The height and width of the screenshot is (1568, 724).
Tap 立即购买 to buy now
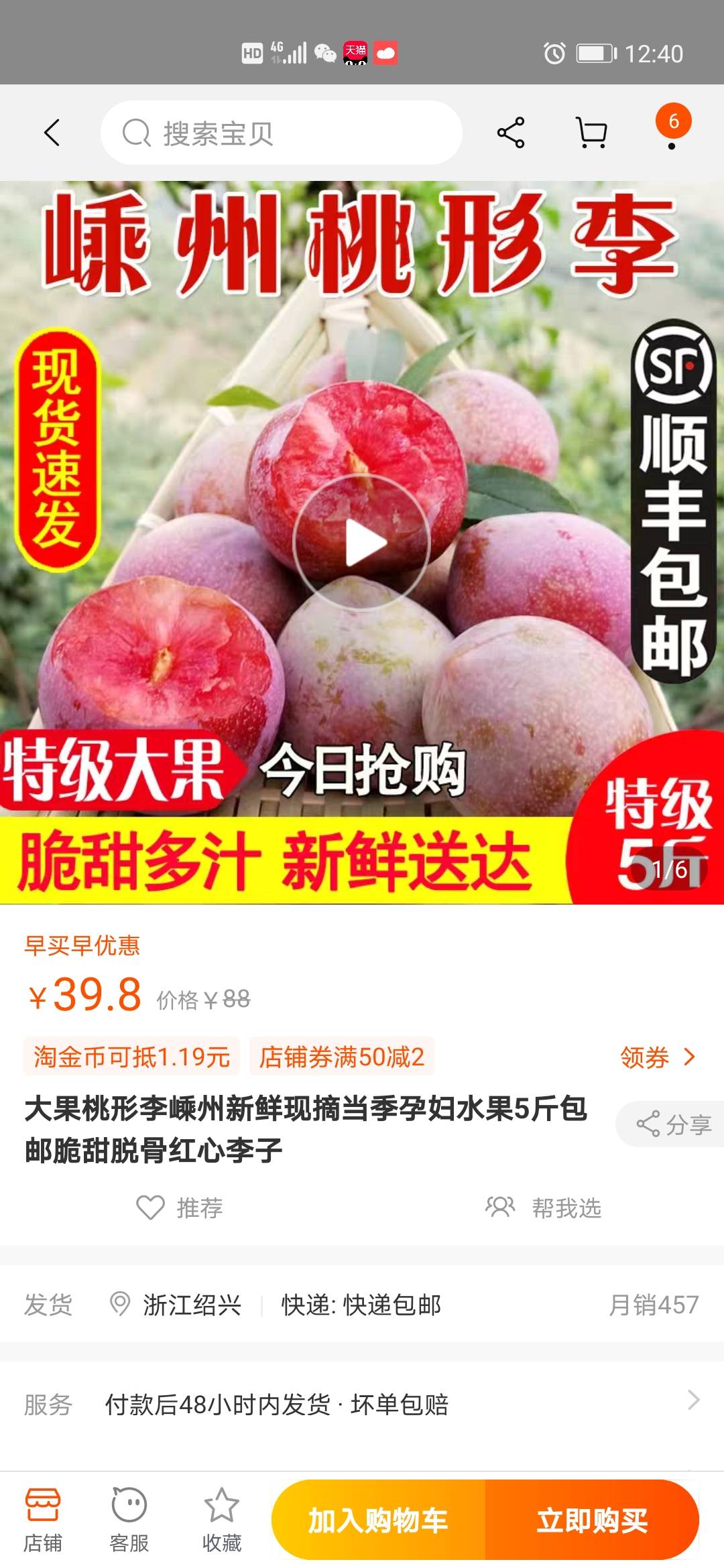pyautogui.click(x=592, y=1520)
